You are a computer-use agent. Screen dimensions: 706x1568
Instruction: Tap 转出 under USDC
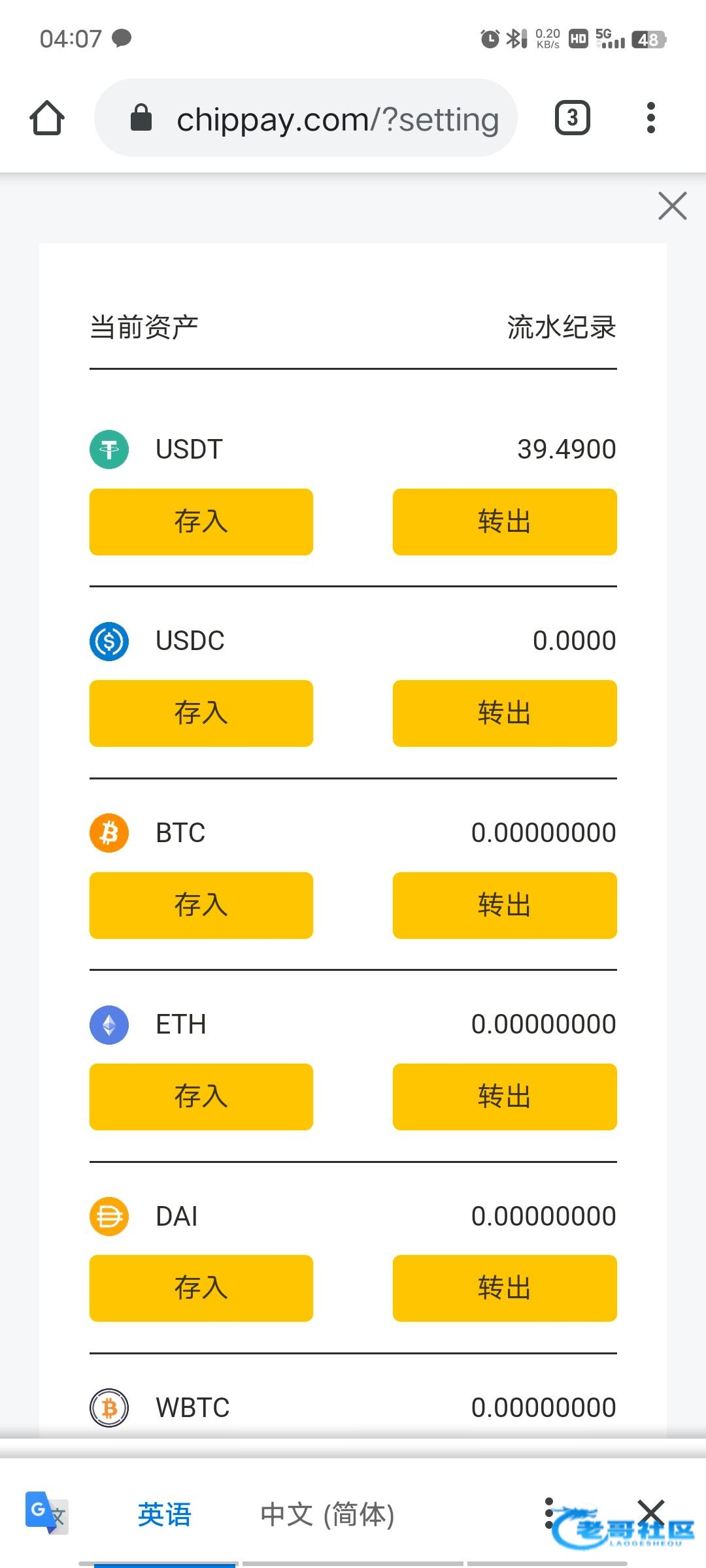coord(504,713)
